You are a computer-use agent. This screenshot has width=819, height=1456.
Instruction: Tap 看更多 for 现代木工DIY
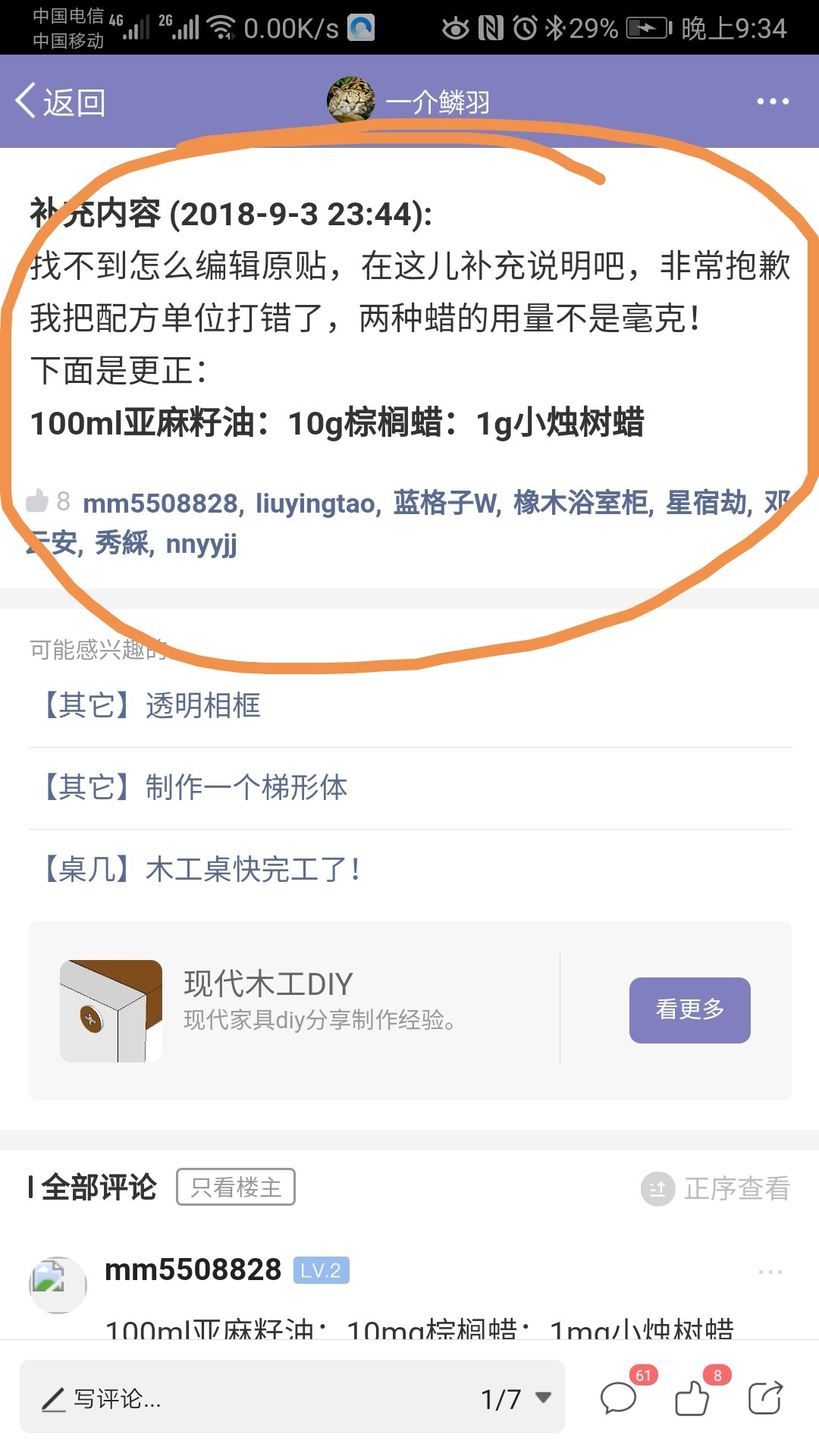(x=689, y=1010)
